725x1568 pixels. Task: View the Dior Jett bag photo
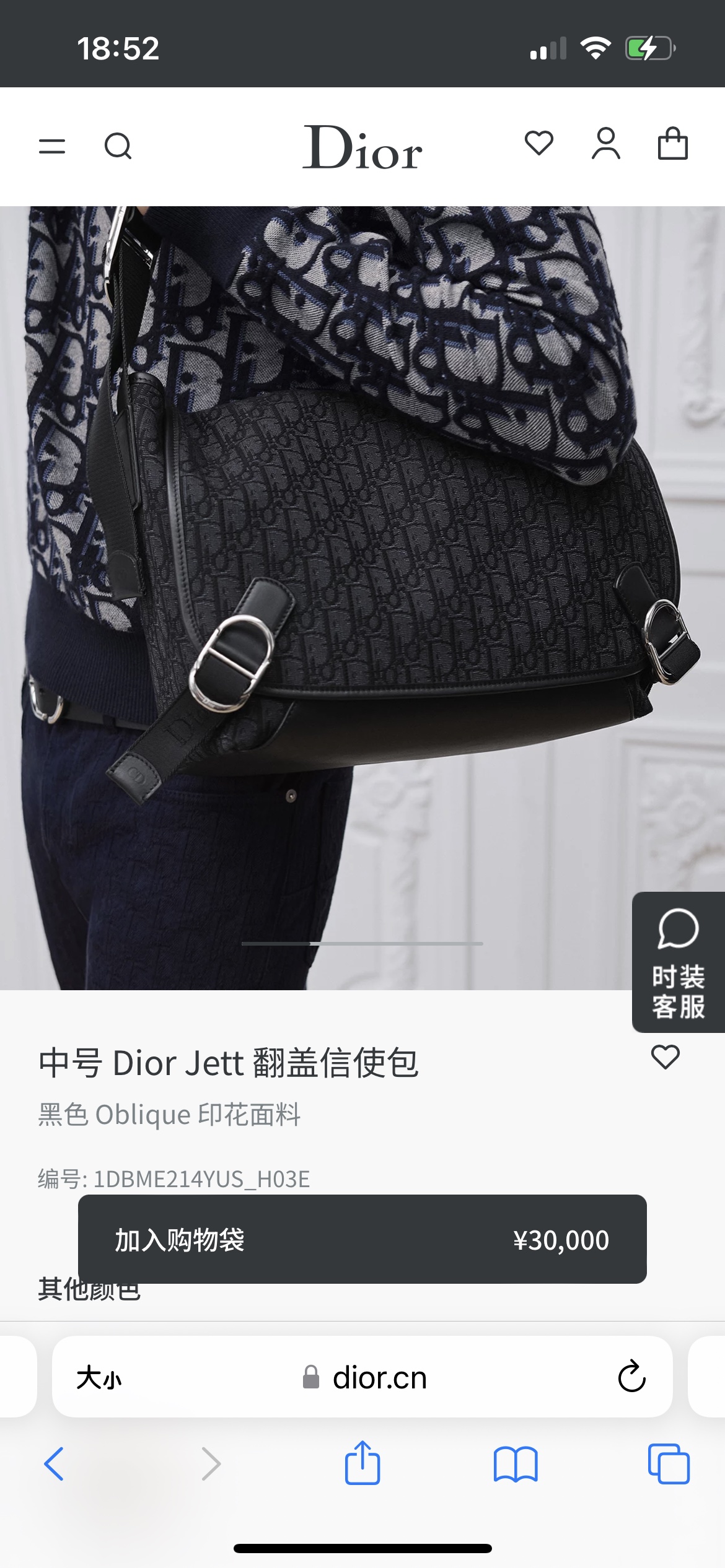(x=362, y=598)
